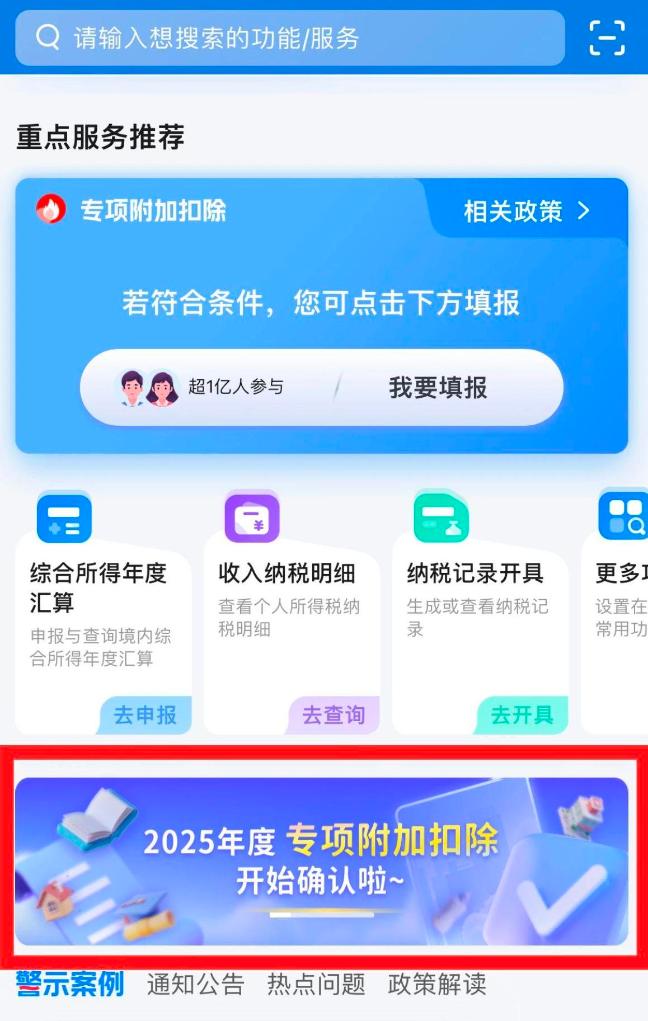Tap 去查询 button
The height and width of the screenshot is (1021, 648).
coord(334,715)
